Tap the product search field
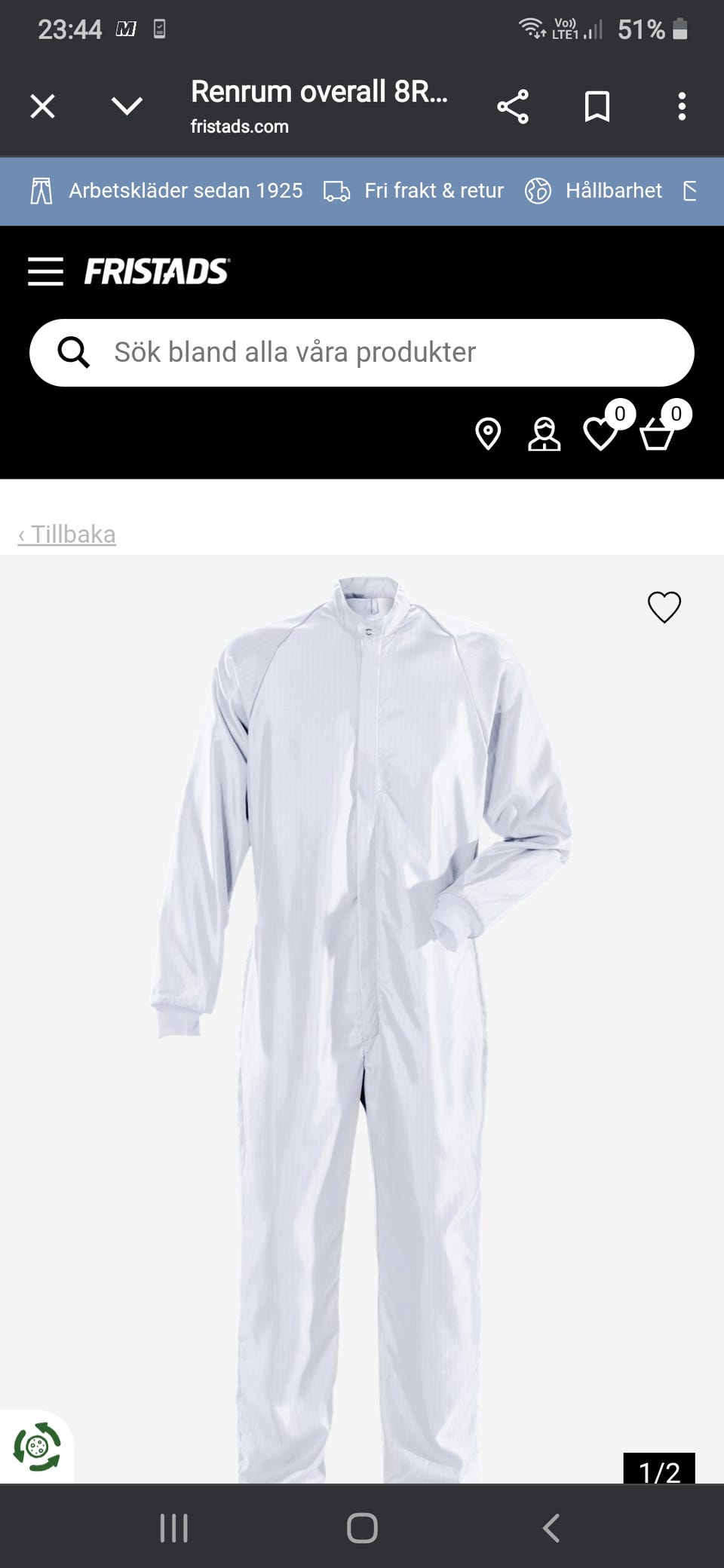724x1568 pixels. (x=362, y=353)
